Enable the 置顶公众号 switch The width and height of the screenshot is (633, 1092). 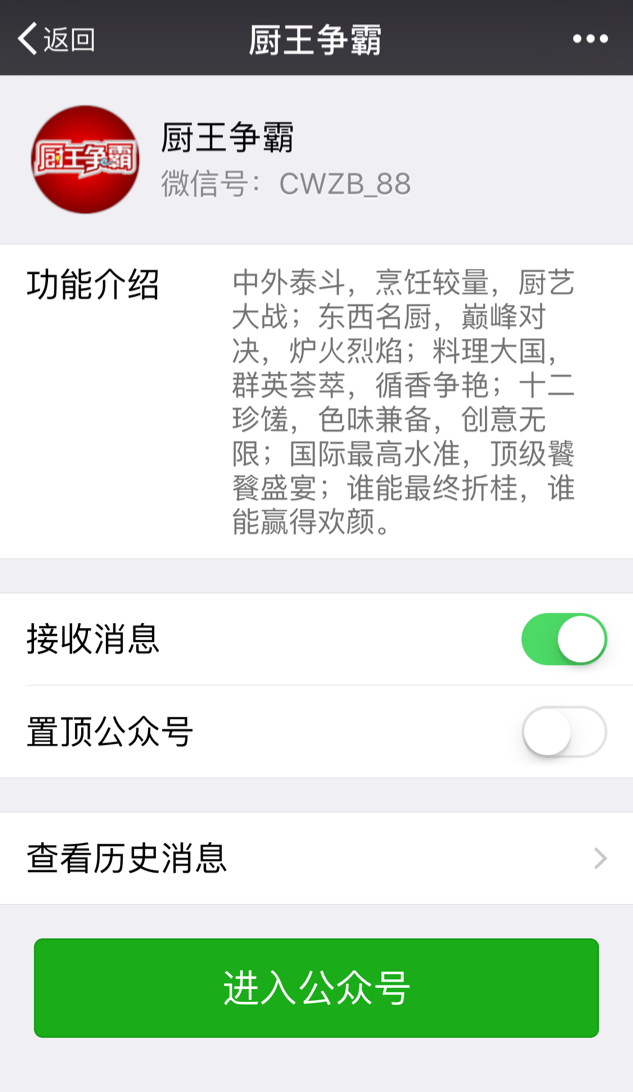(564, 732)
